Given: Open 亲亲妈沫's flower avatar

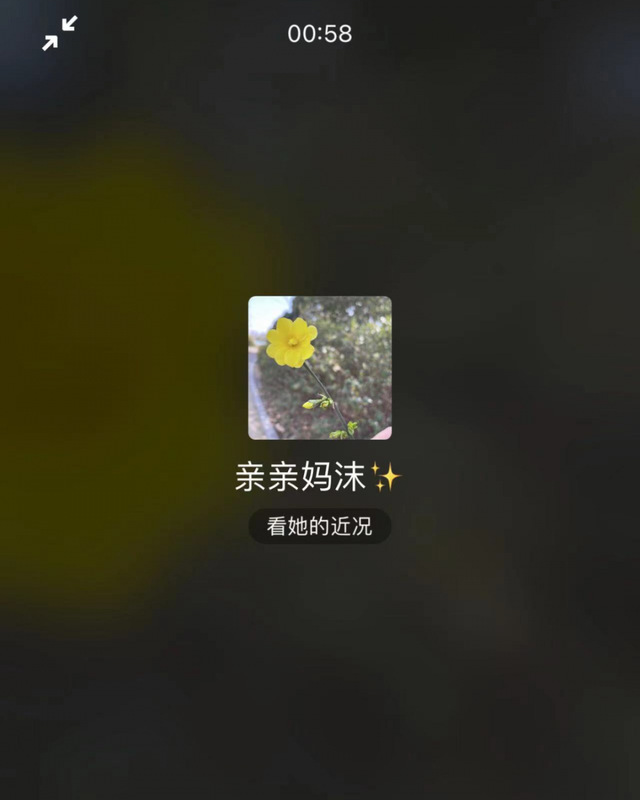Looking at the screenshot, I should tap(320, 367).
